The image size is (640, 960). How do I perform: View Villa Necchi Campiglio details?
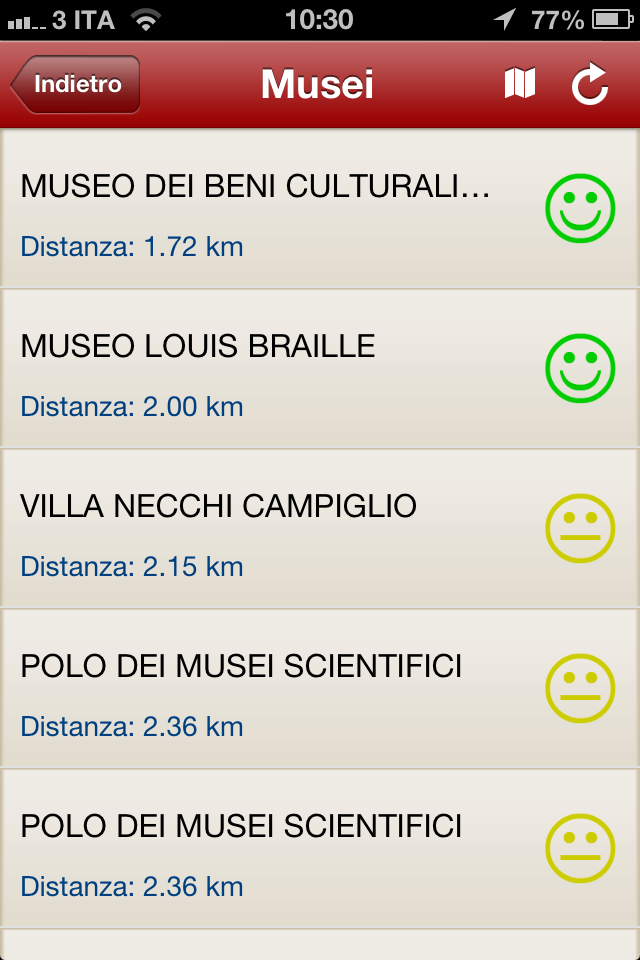[280, 528]
